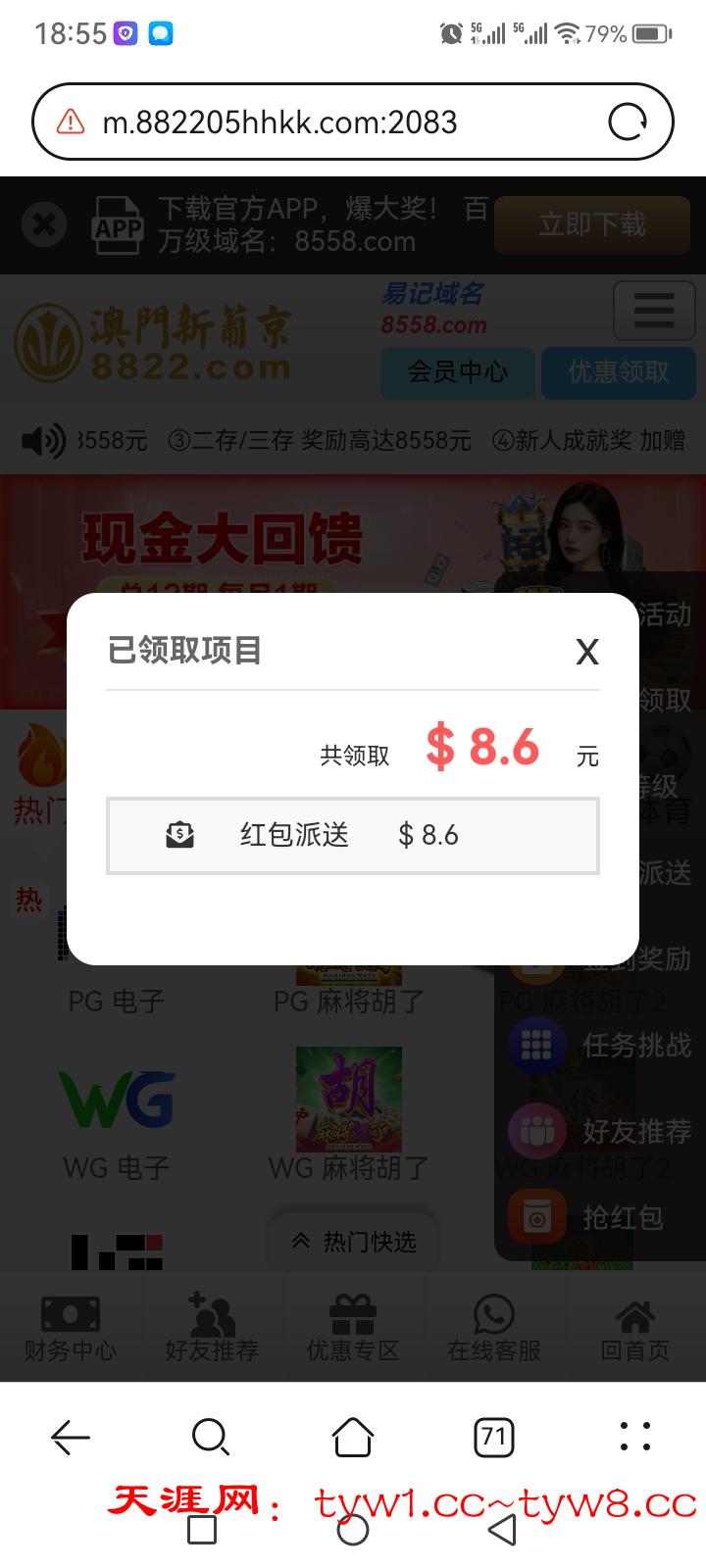The image size is (706, 1568).
Task: Open the 红包派送 row
Action: tap(352, 835)
